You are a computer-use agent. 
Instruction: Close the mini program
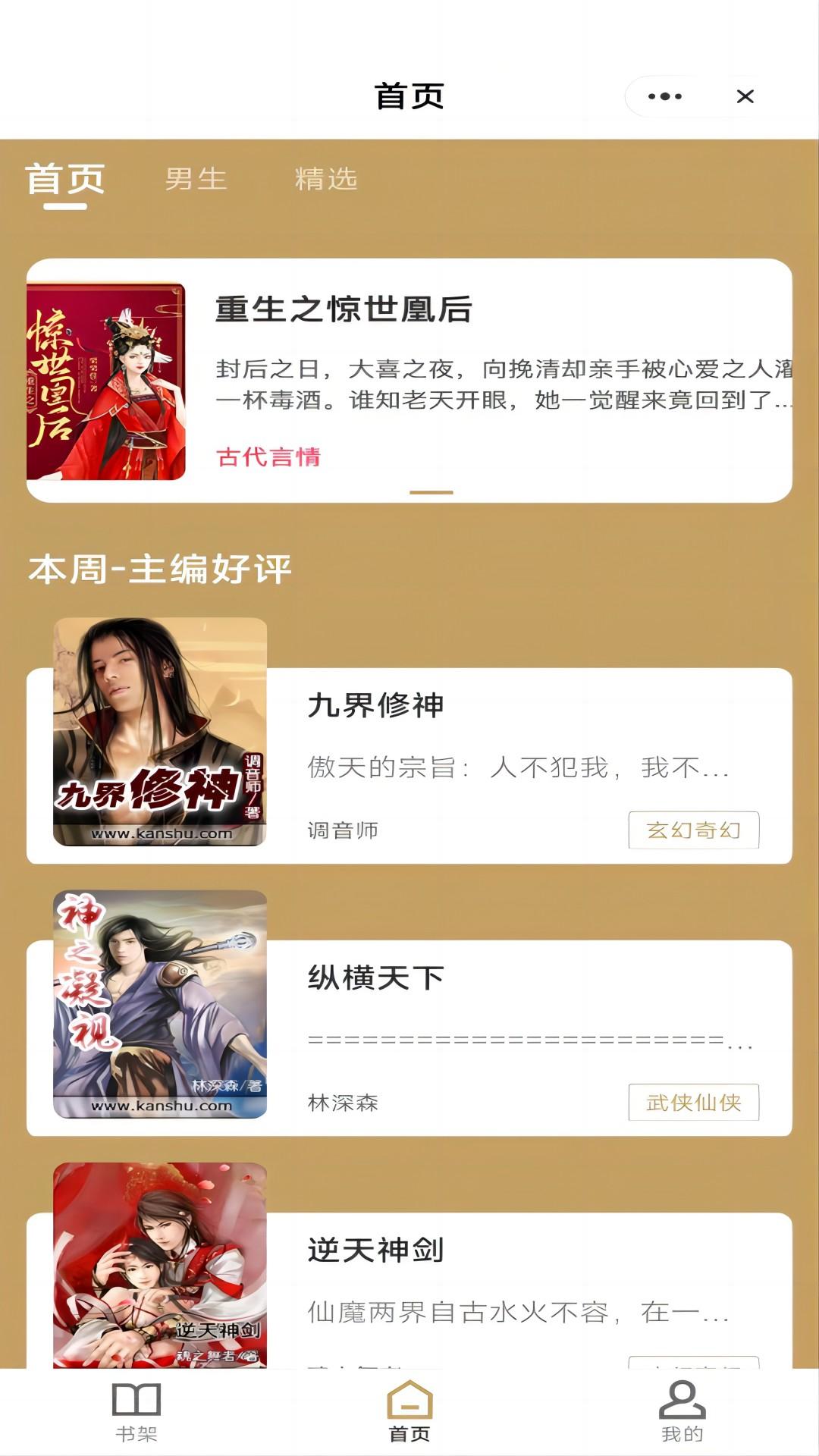point(745,96)
